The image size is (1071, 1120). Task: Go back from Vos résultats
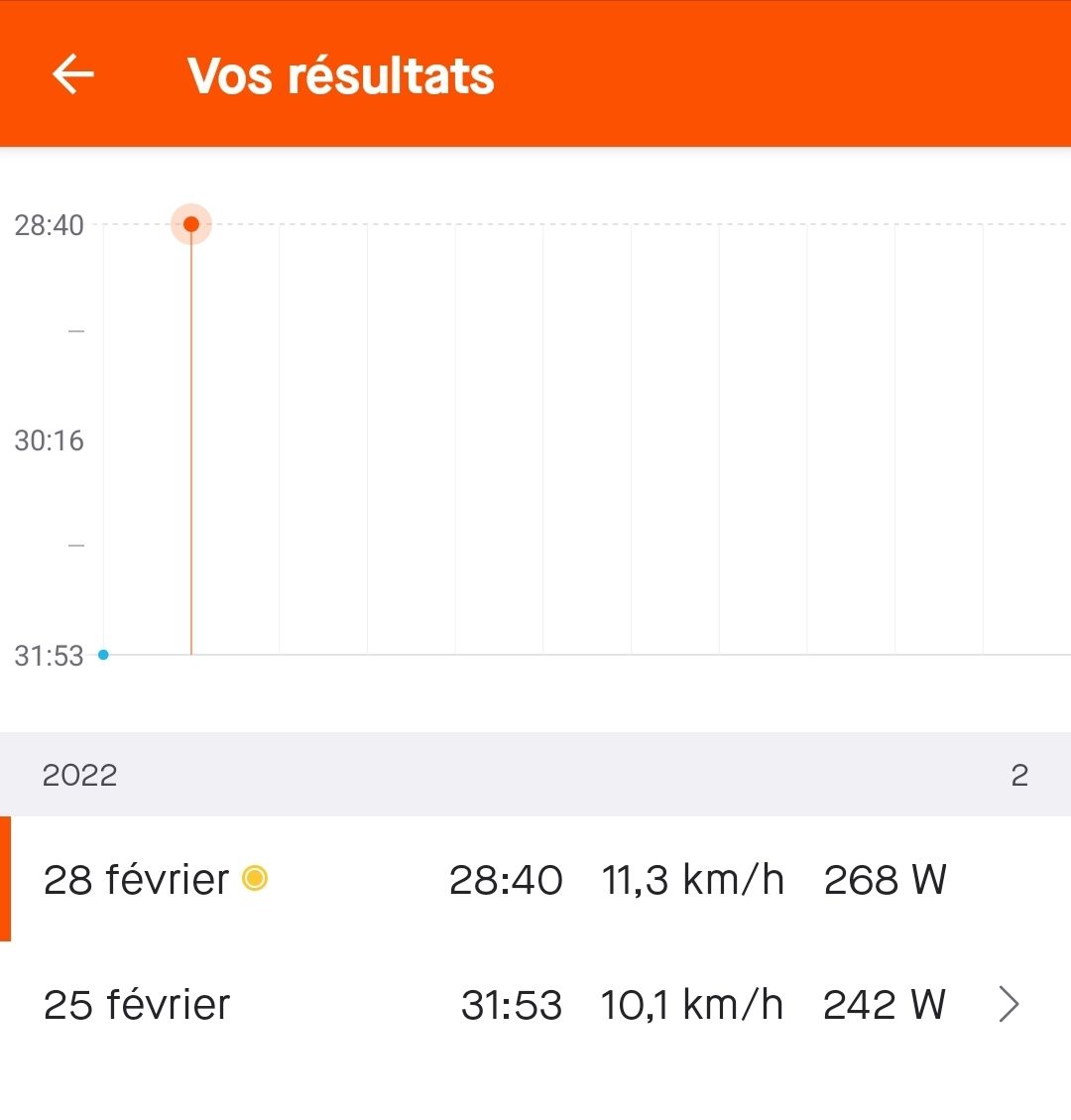click(x=73, y=74)
